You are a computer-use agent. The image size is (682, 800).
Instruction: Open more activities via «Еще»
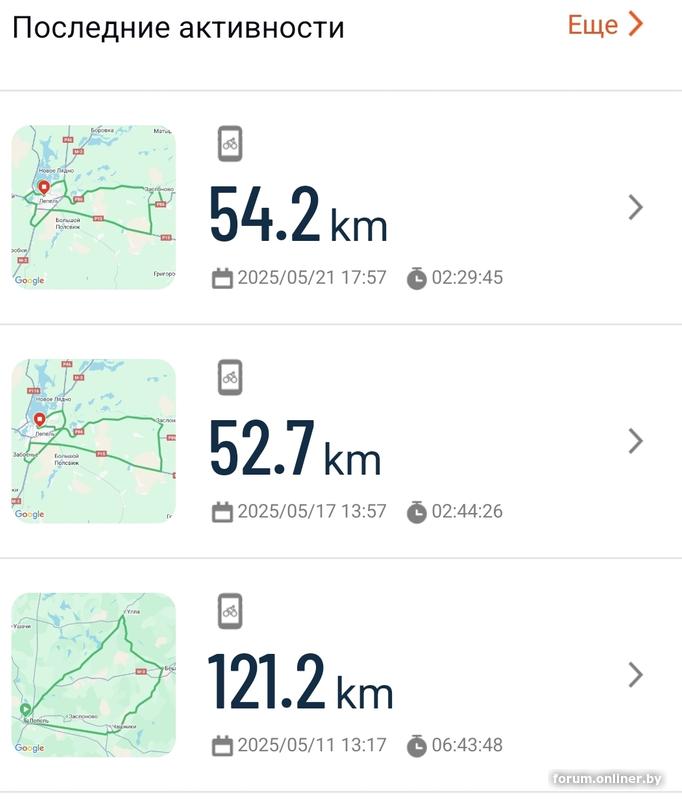click(605, 26)
